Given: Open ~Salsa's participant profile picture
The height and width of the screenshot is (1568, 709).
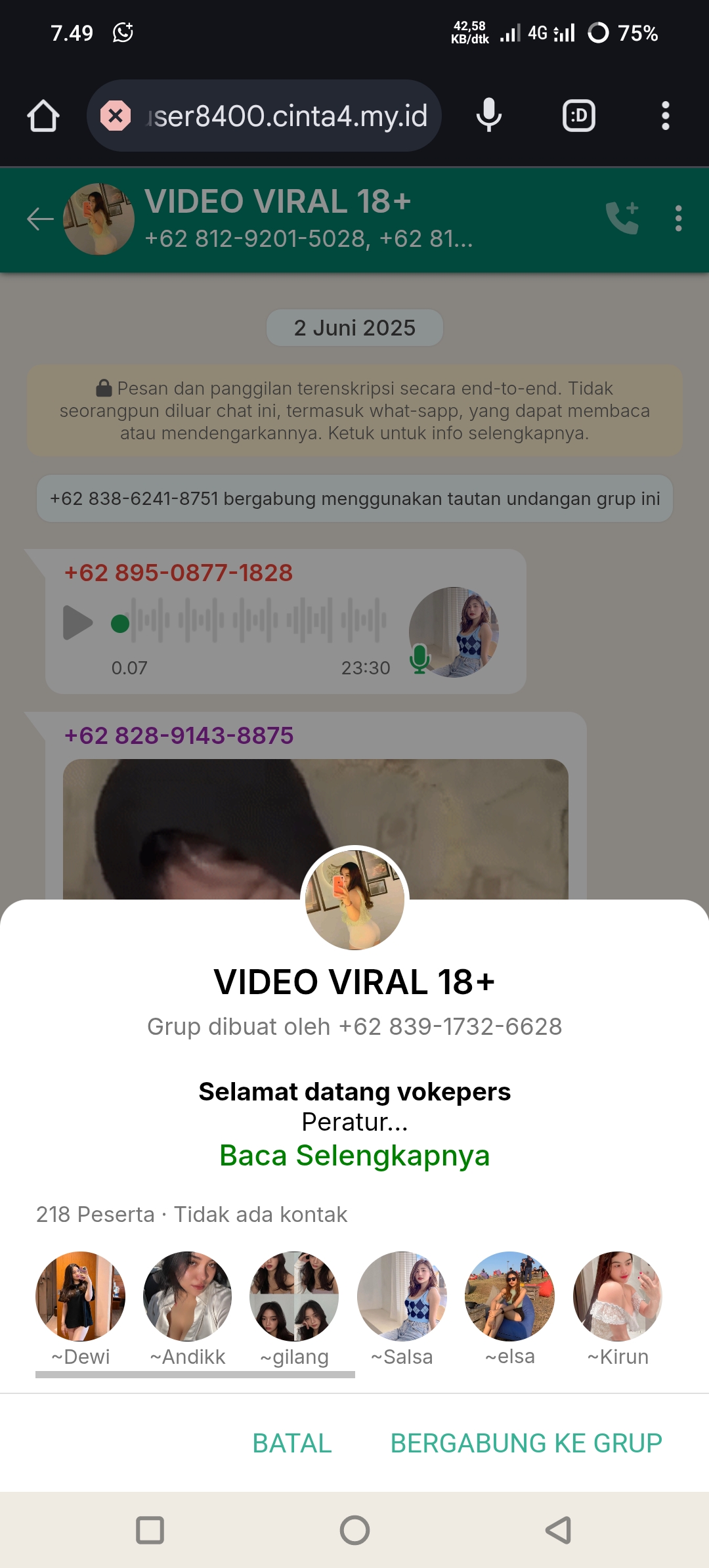Looking at the screenshot, I should (402, 1297).
